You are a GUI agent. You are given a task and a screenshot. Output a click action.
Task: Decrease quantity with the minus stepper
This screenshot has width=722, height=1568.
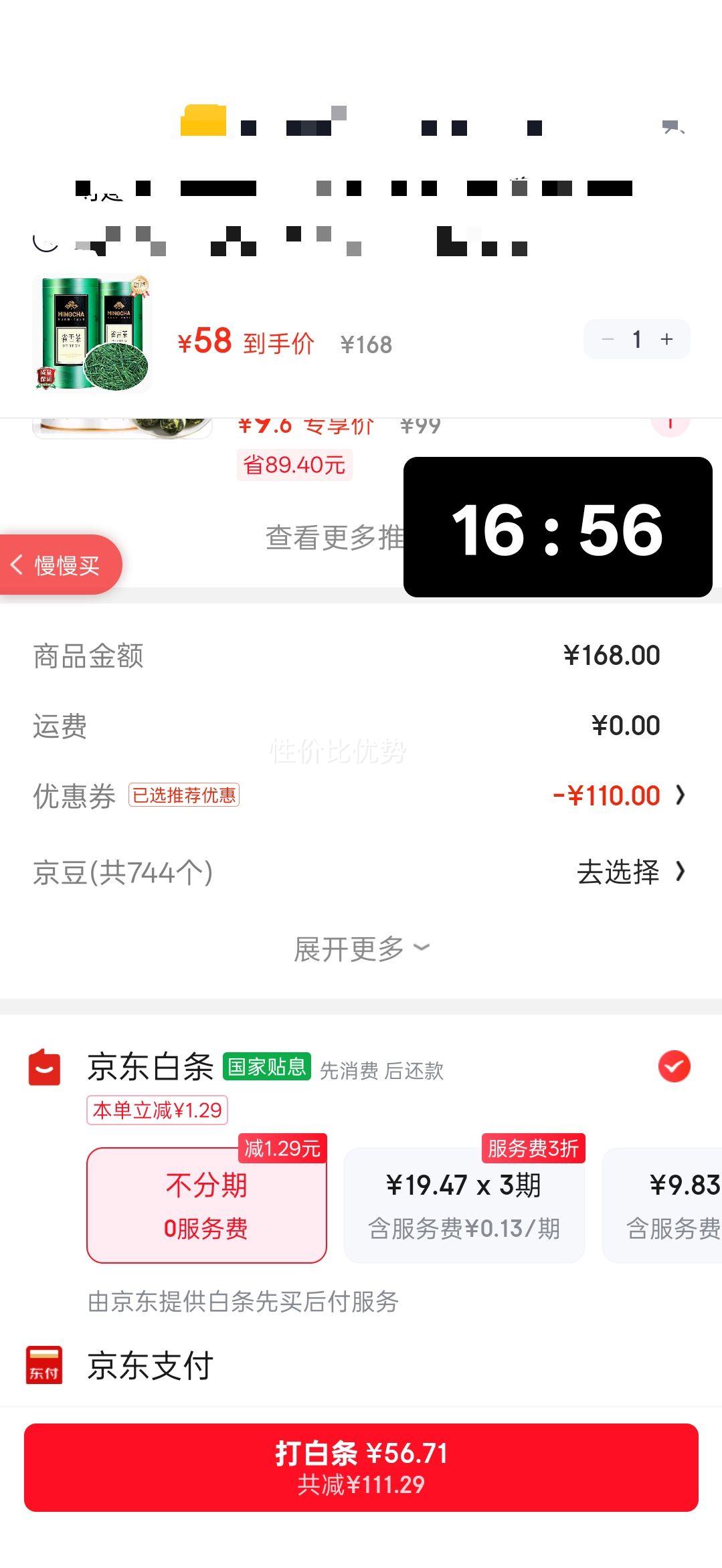click(x=607, y=339)
